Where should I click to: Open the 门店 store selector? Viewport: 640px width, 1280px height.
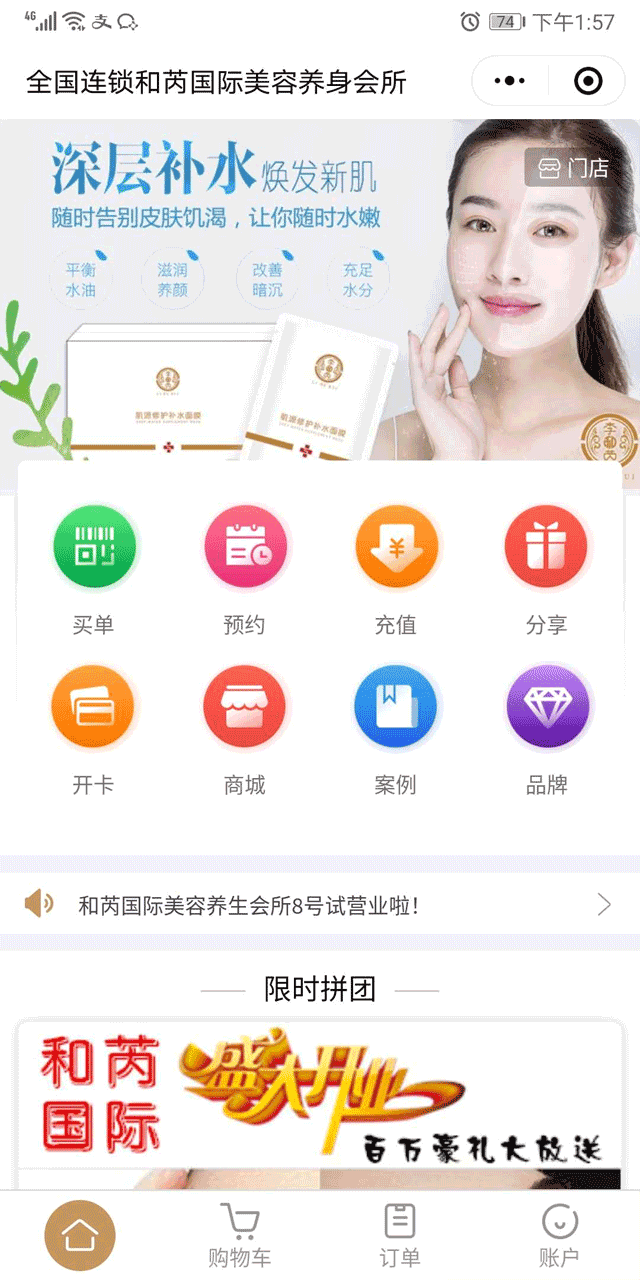574,168
